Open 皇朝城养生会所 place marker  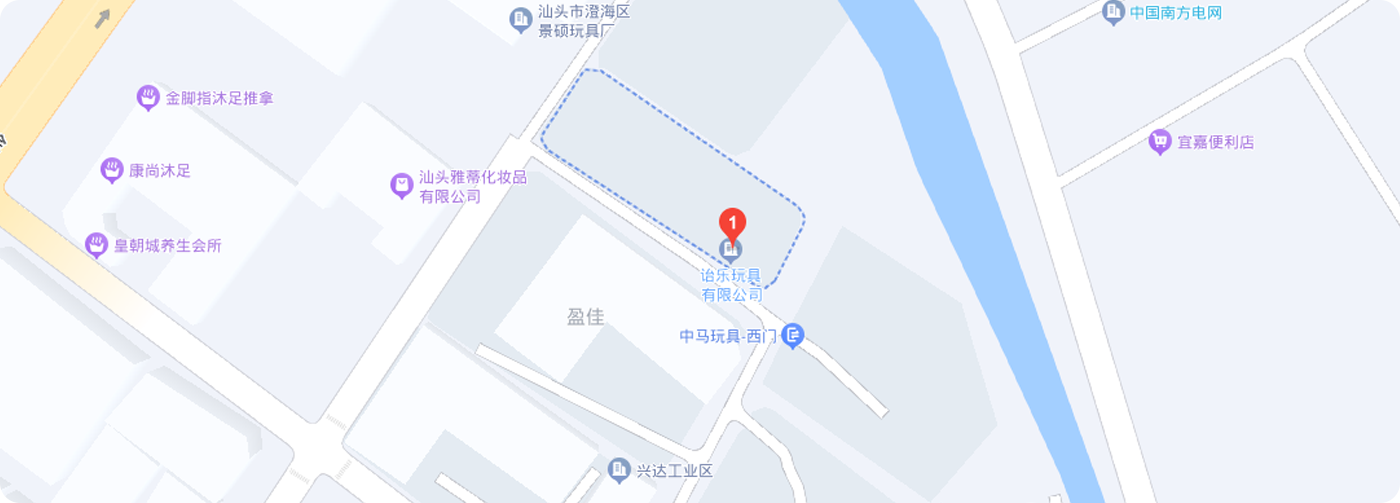point(96,245)
